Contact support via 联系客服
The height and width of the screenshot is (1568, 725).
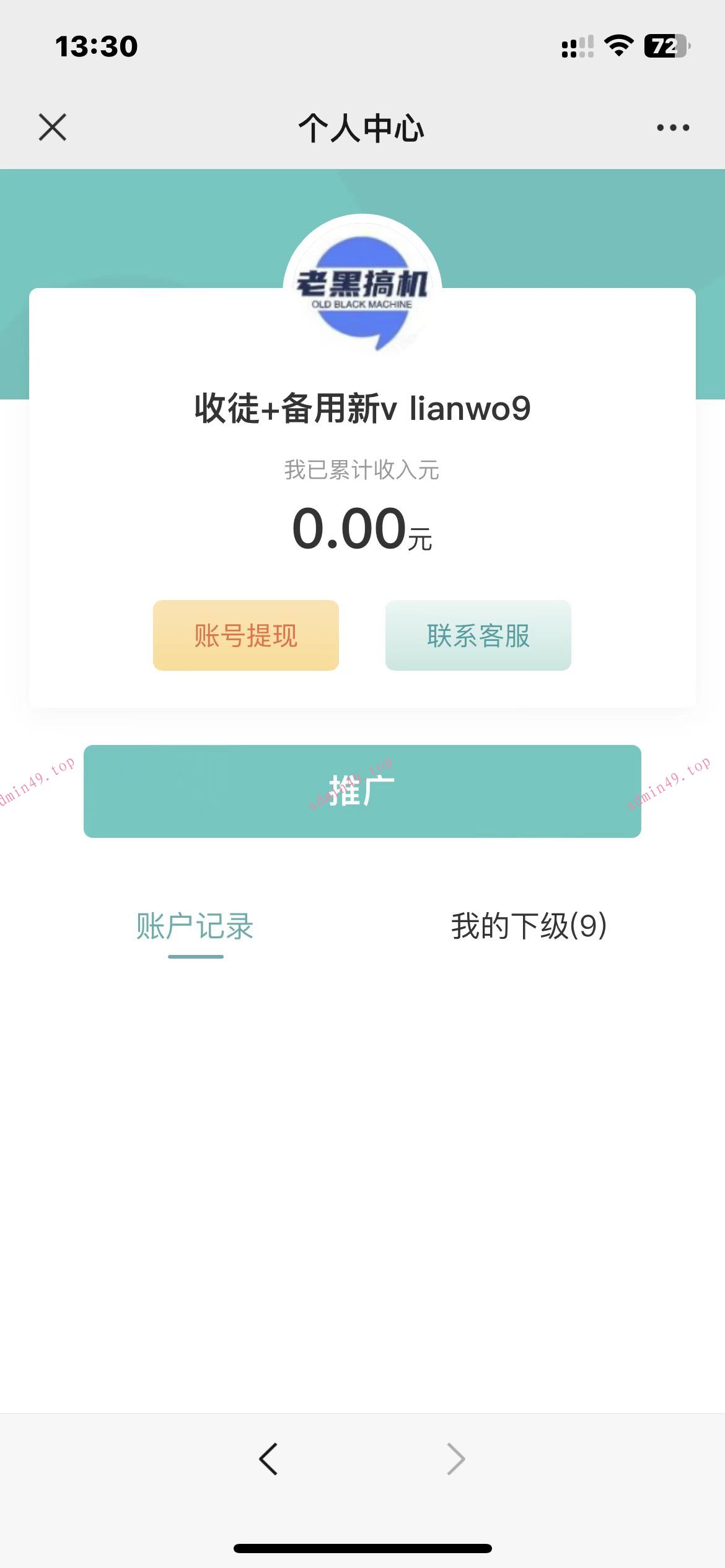[x=478, y=635]
